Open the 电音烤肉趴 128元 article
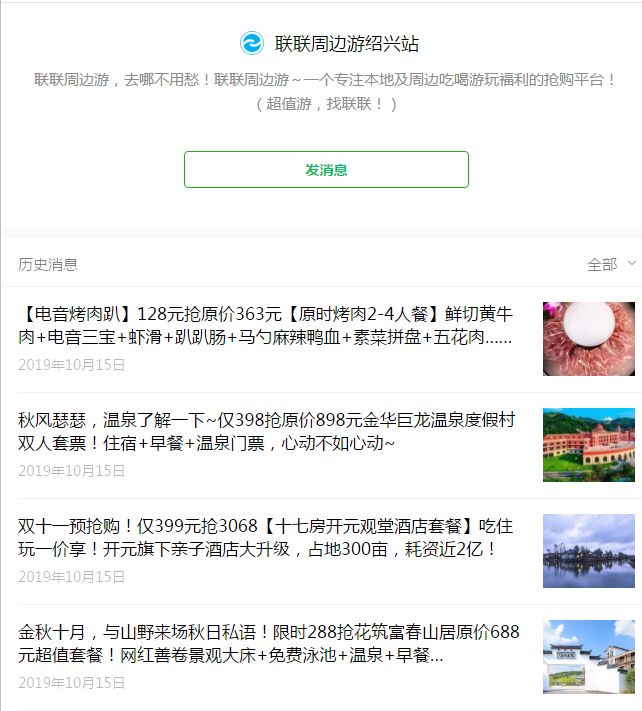 [266, 326]
